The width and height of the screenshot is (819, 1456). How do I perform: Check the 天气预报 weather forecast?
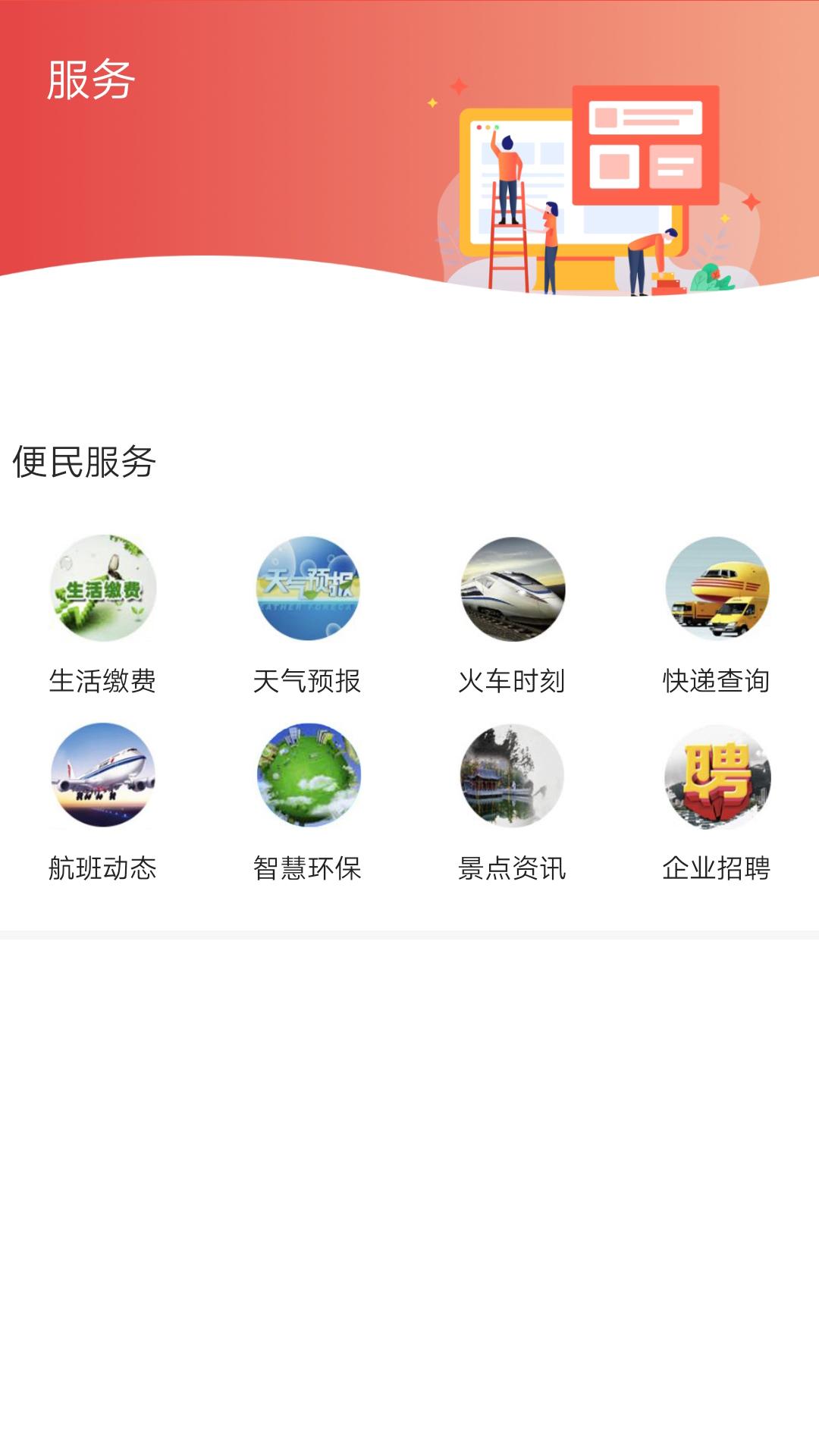coord(307,589)
